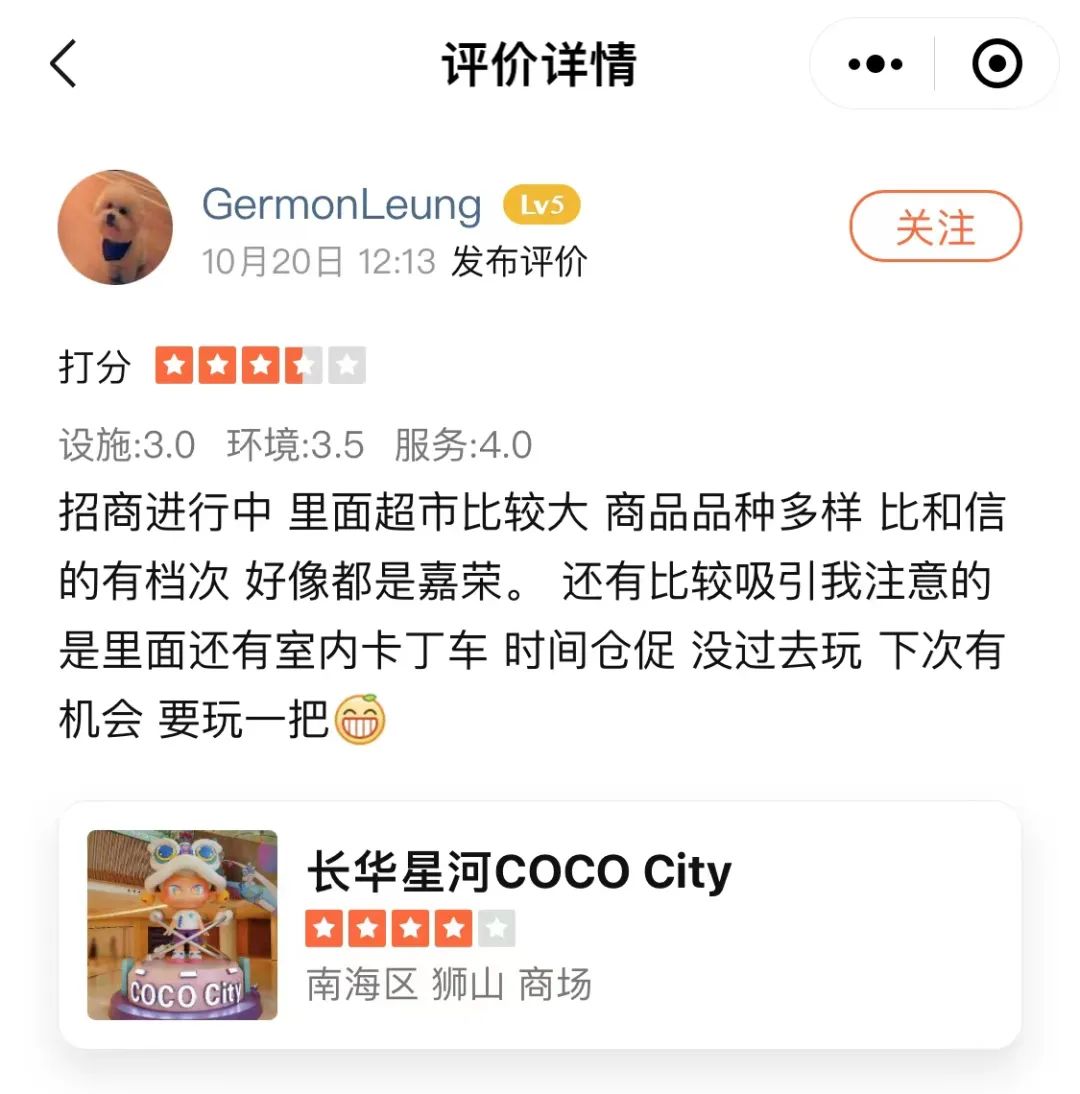Open the three-dot more options menu

(x=873, y=62)
